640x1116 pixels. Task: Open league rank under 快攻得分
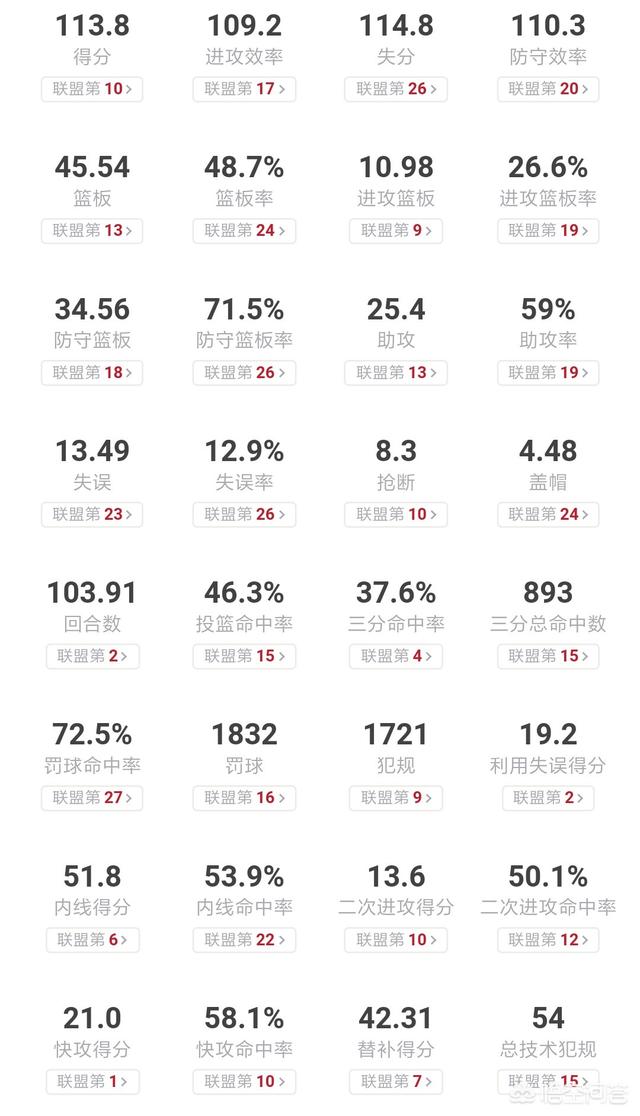pyautogui.click(x=92, y=1081)
